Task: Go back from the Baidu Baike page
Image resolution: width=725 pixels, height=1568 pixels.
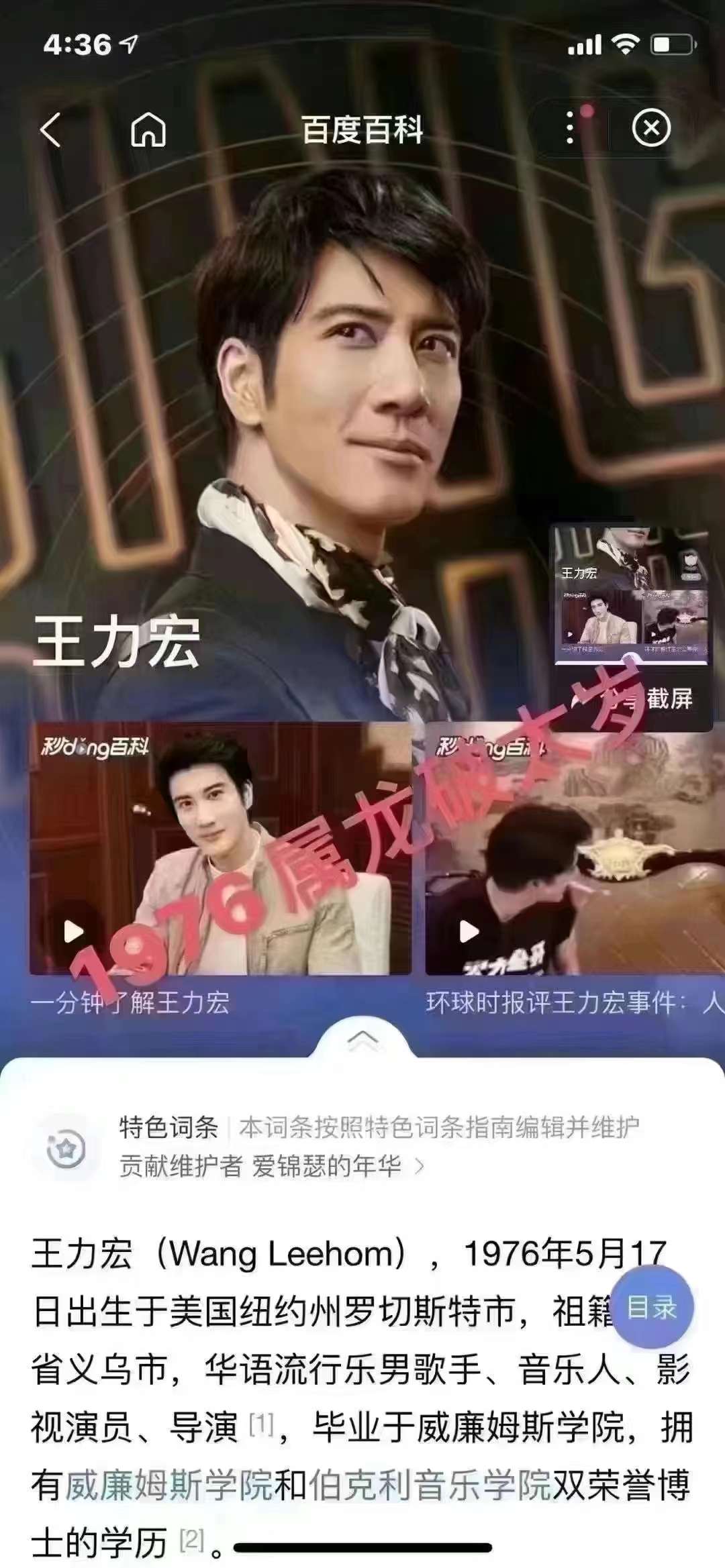Action: point(51,129)
